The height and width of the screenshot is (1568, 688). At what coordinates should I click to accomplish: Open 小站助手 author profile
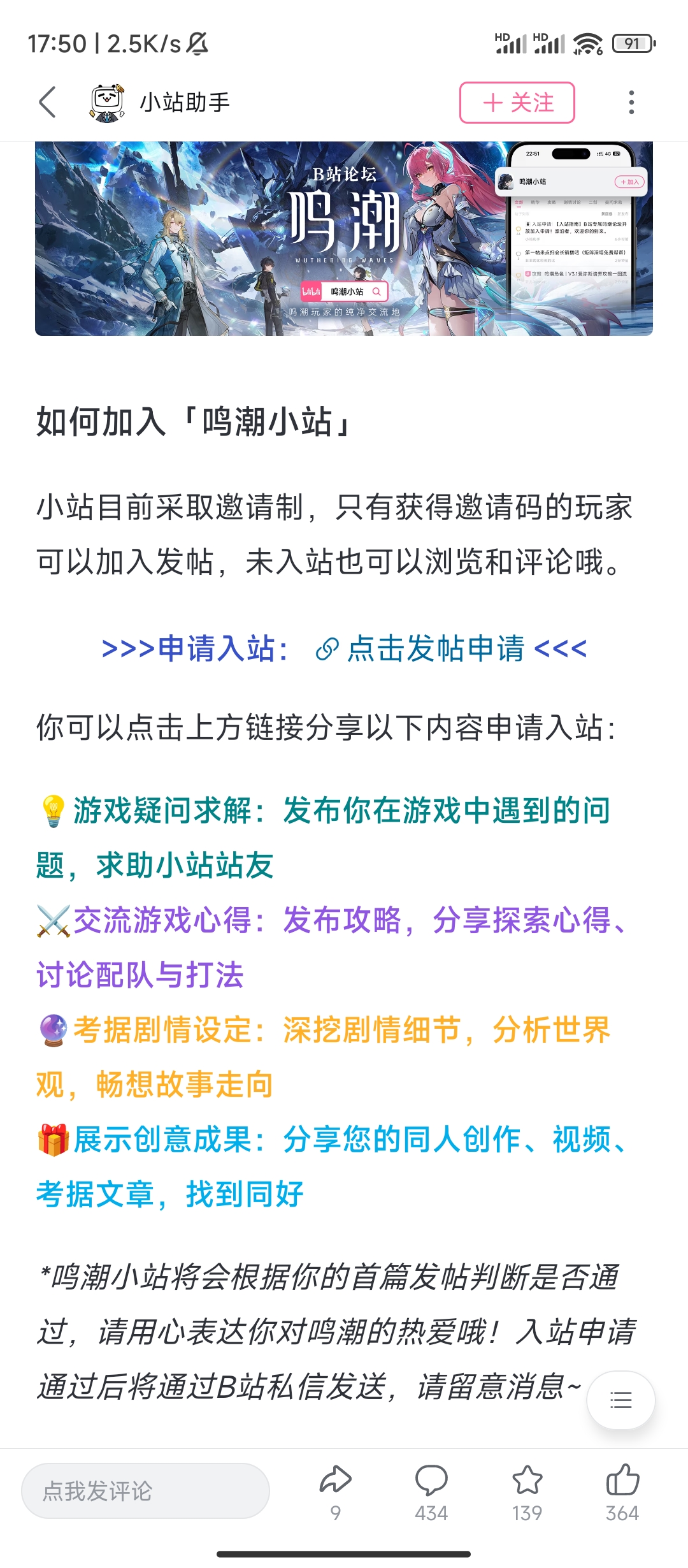pyautogui.click(x=159, y=102)
